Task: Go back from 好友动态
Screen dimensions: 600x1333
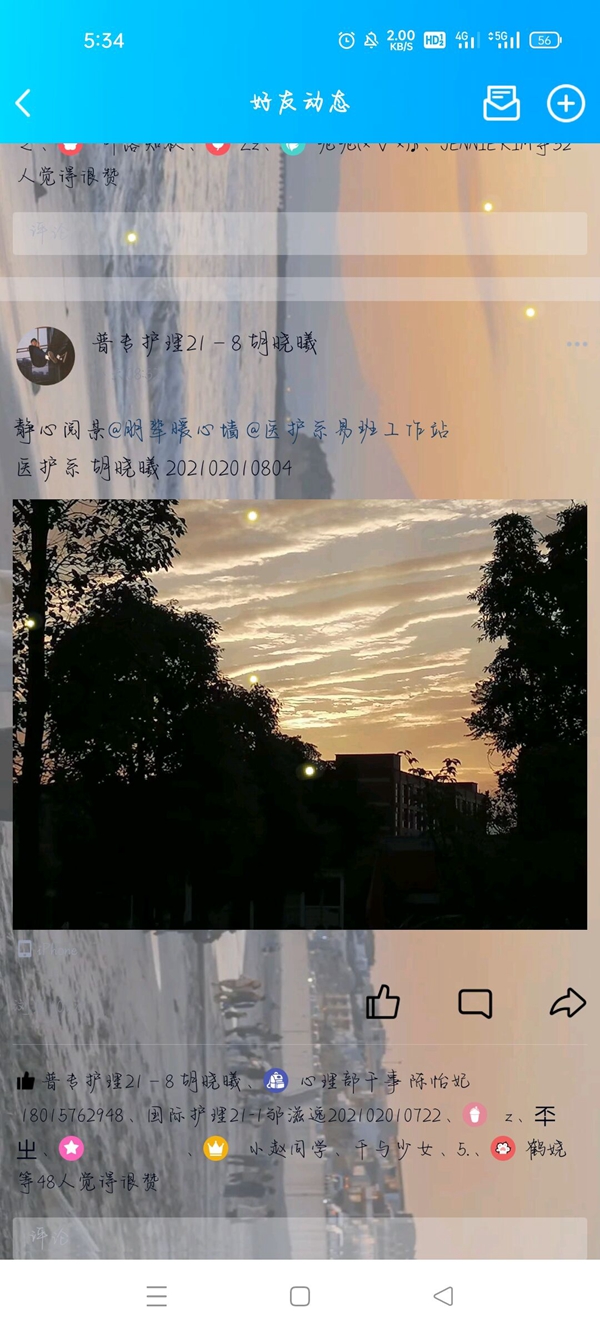Action: (24, 102)
